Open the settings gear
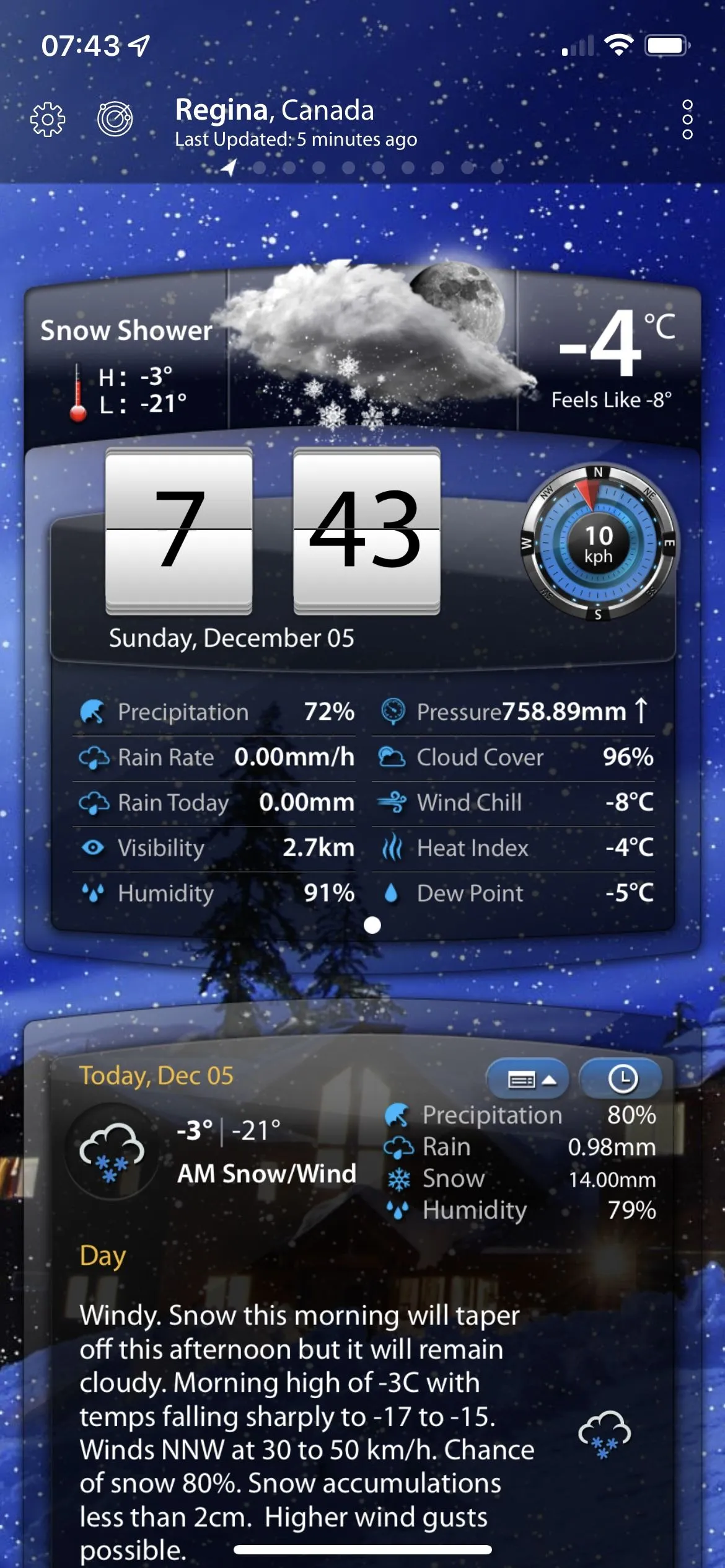Viewport: 725px width, 1568px height. [48, 119]
